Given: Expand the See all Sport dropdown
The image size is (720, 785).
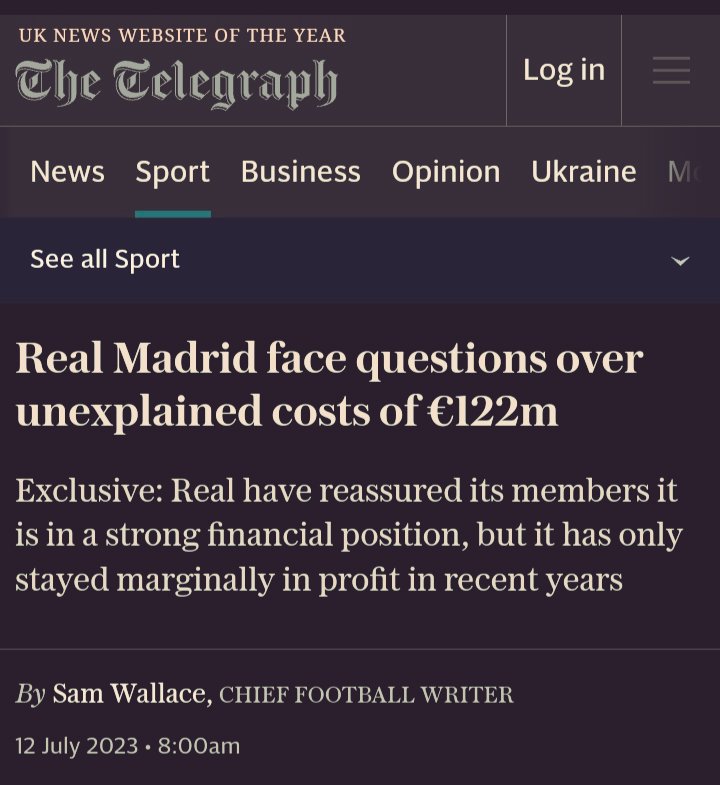Looking at the screenshot, I should (680, 261).
